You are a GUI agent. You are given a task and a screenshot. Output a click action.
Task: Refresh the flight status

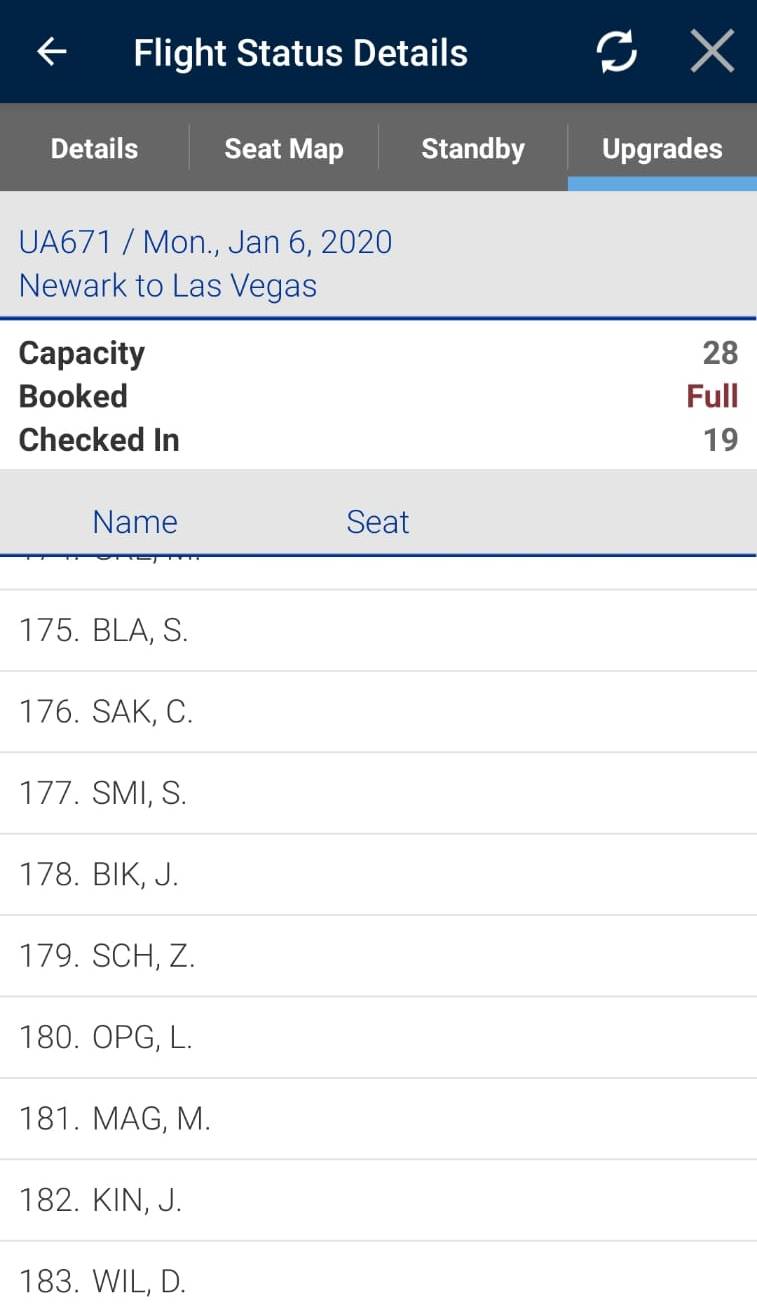(x=617, y=52)
